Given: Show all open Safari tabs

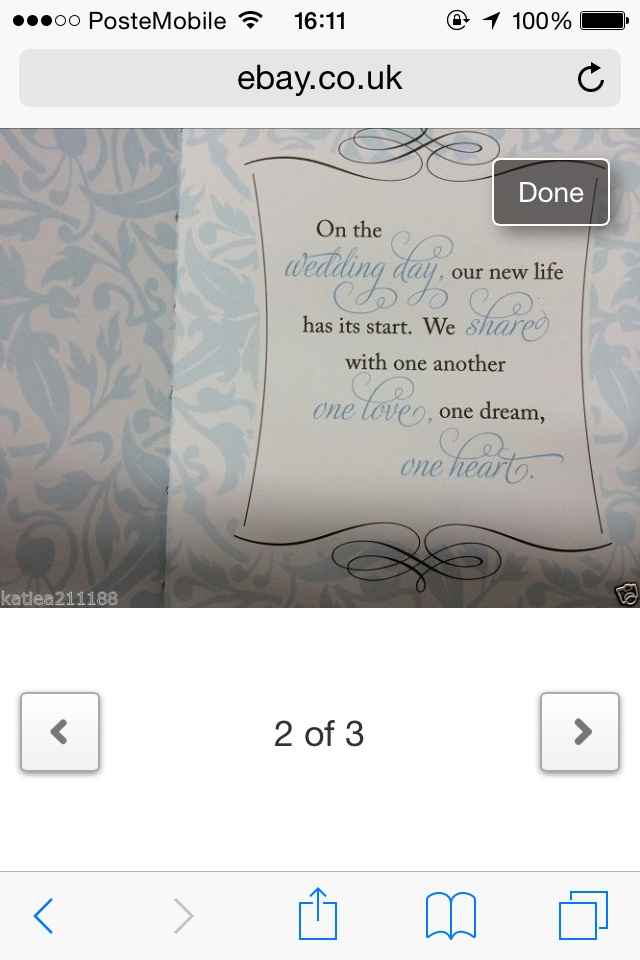Looking at the screenshot, I should click(x=582, y=915).
